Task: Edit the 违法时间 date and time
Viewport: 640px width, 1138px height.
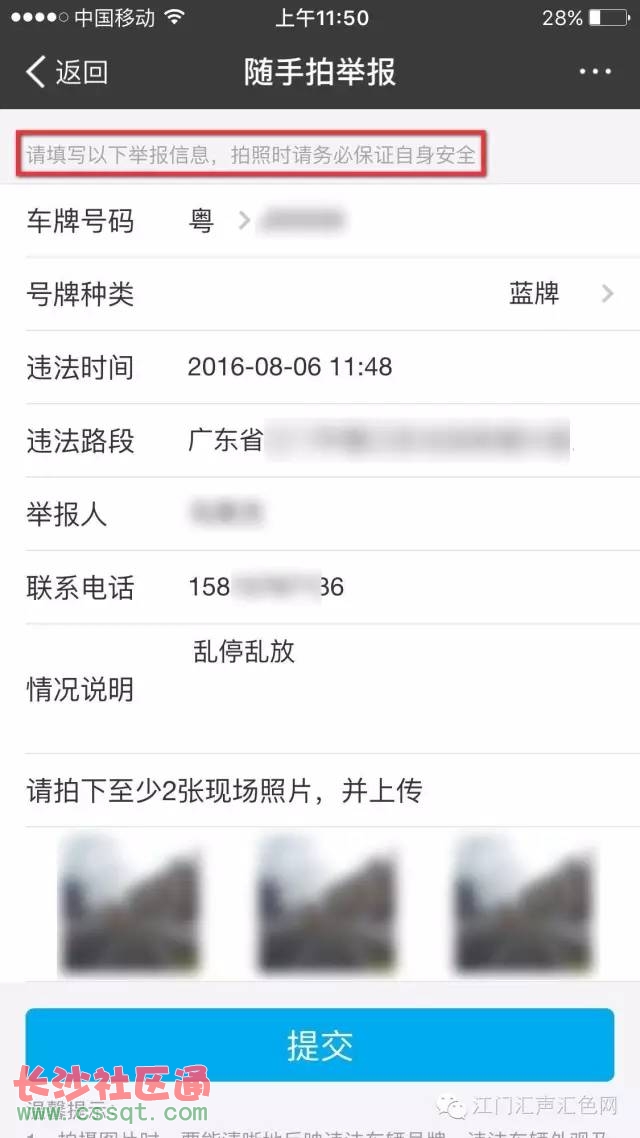Action: tap(290, 367)
